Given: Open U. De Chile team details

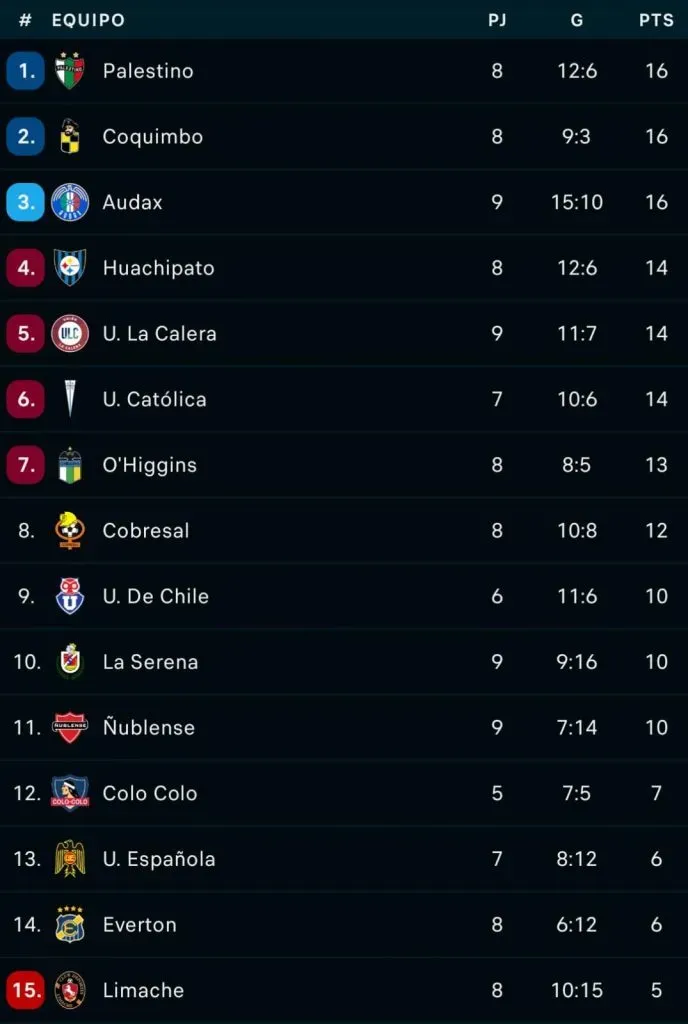Looking at the screenshot, I should 155,596.
